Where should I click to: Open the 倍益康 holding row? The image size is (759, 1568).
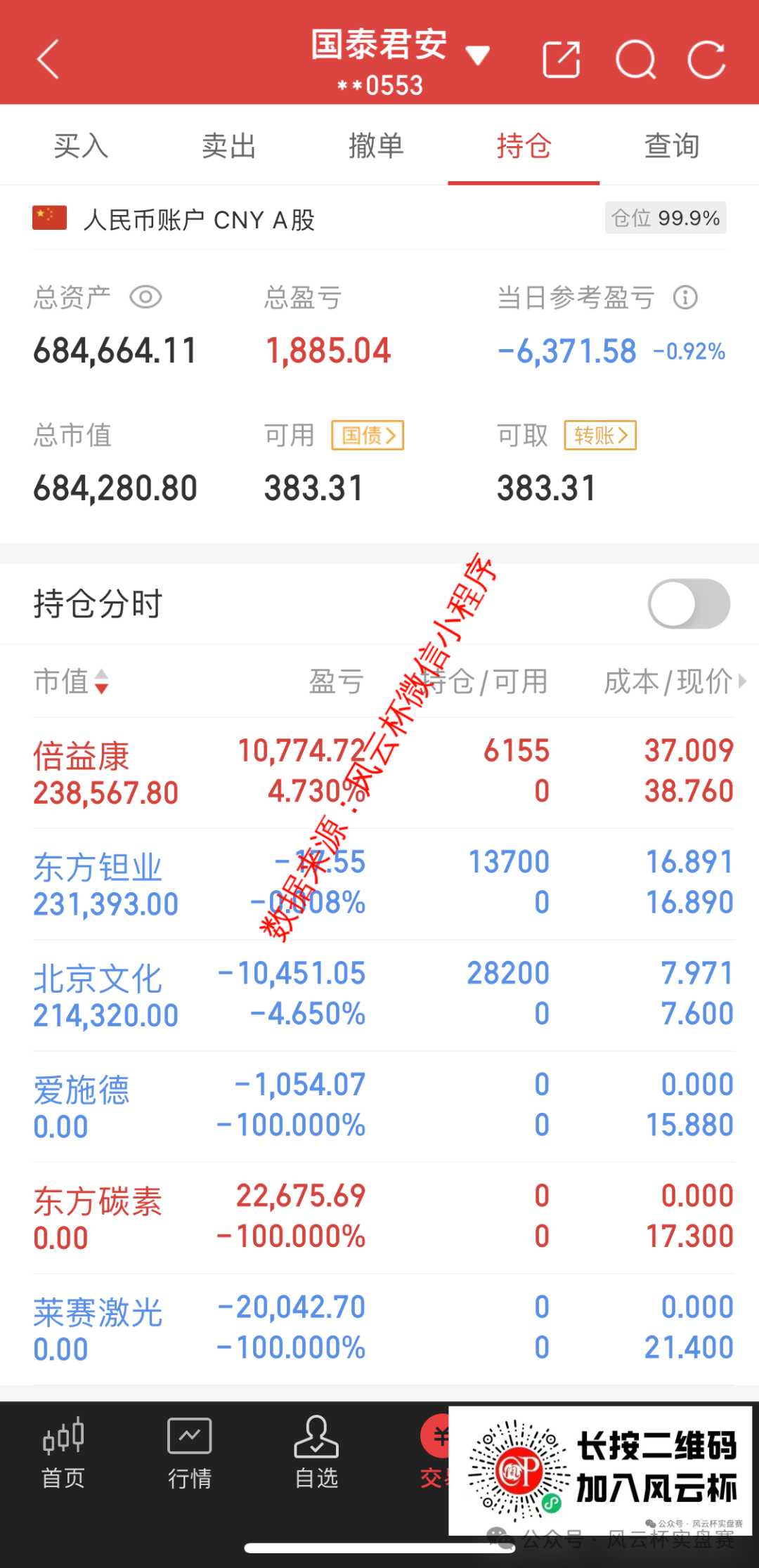point(383,772)
